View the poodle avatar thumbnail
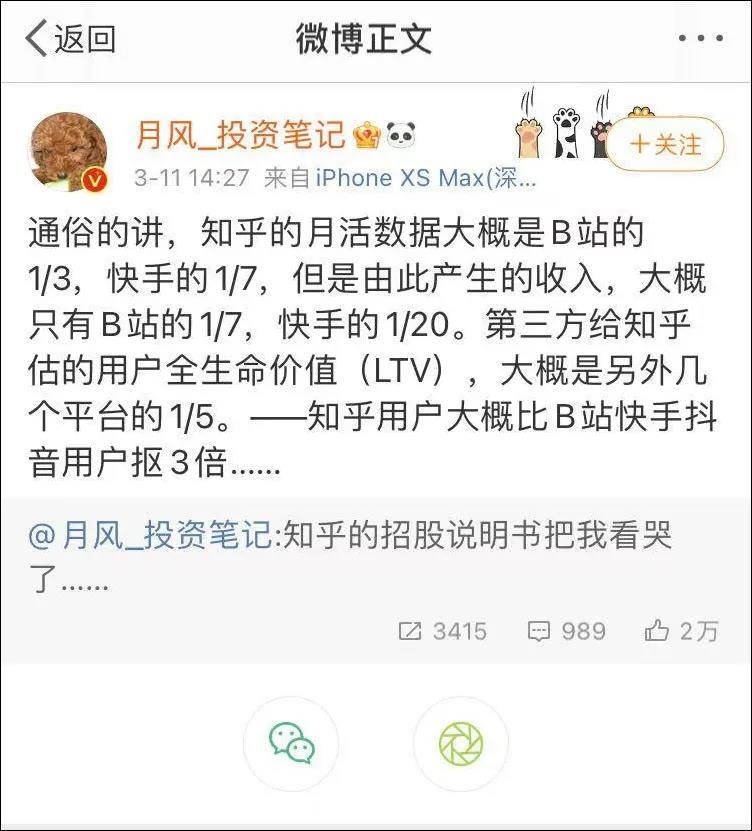 pyautogui.click(x=70, y=148)
